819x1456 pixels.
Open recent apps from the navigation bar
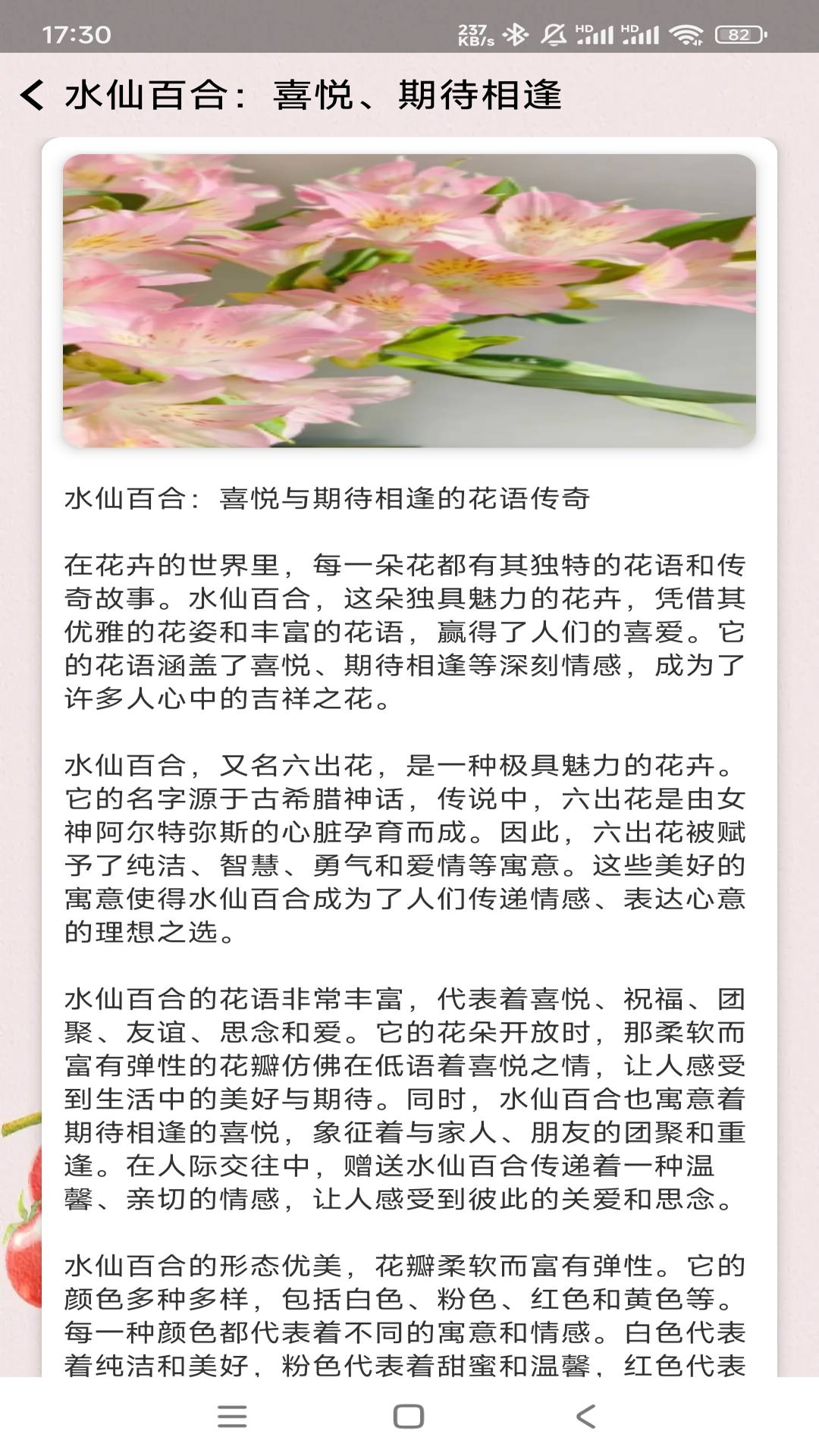coord(232,1416)
